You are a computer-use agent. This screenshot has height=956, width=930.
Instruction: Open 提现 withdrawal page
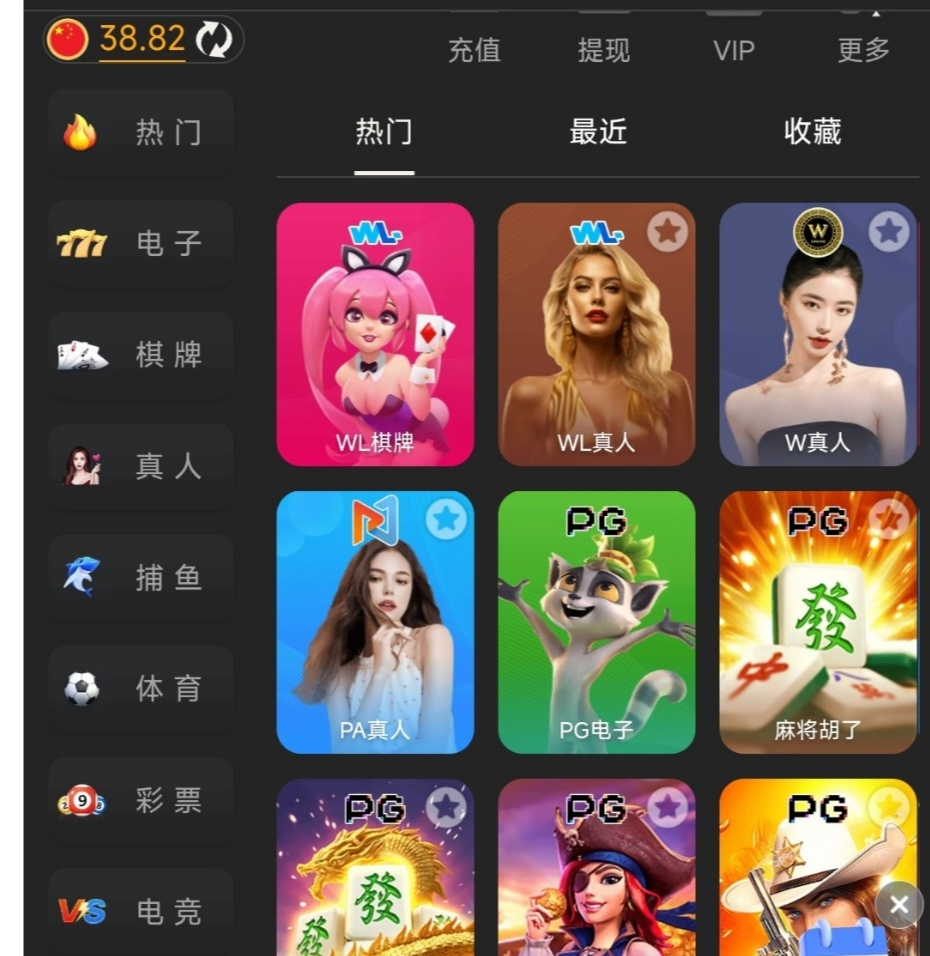coord(604,50)
